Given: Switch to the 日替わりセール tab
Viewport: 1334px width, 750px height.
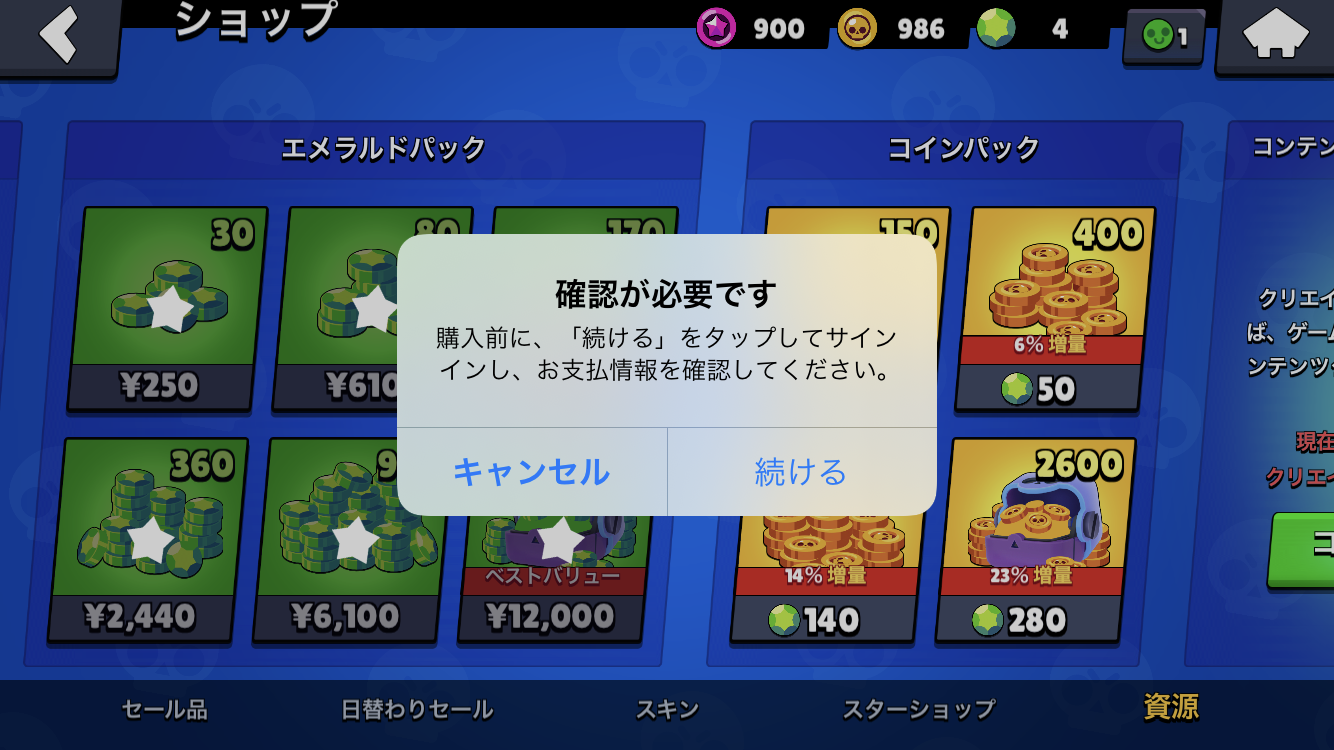Looking at the screenshot, I should (417, 710).
